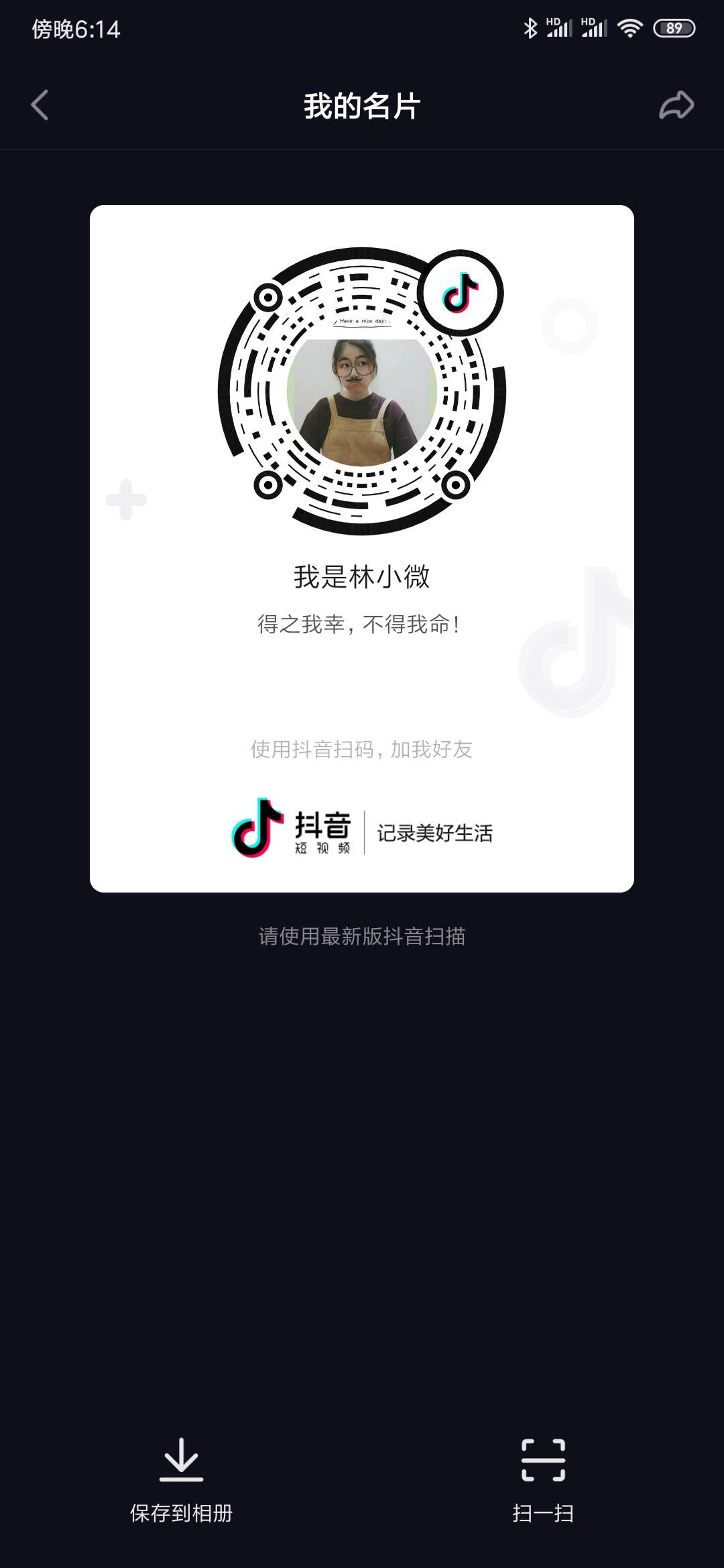Tap the back arrow to leave 我的名片
Image resolution: width=724 pixels, height=1568 pixels.
(38, 105)
